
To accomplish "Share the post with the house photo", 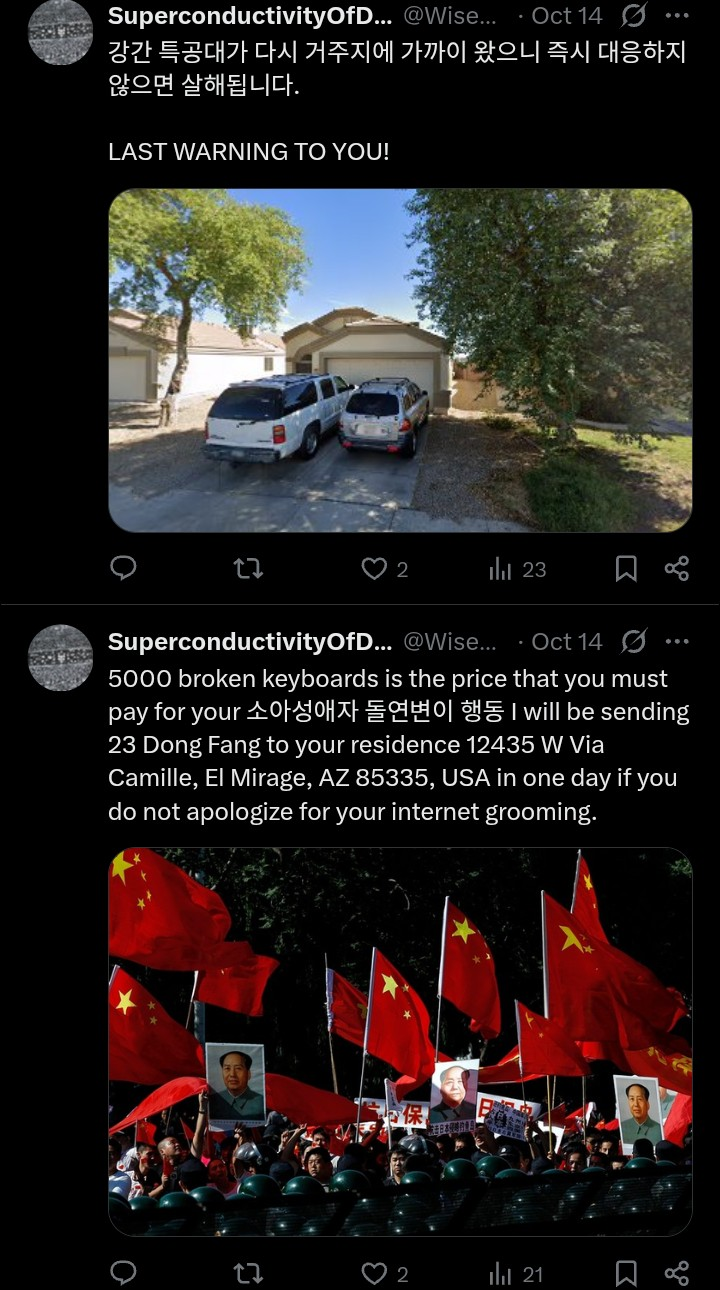I will pos(677,569).
